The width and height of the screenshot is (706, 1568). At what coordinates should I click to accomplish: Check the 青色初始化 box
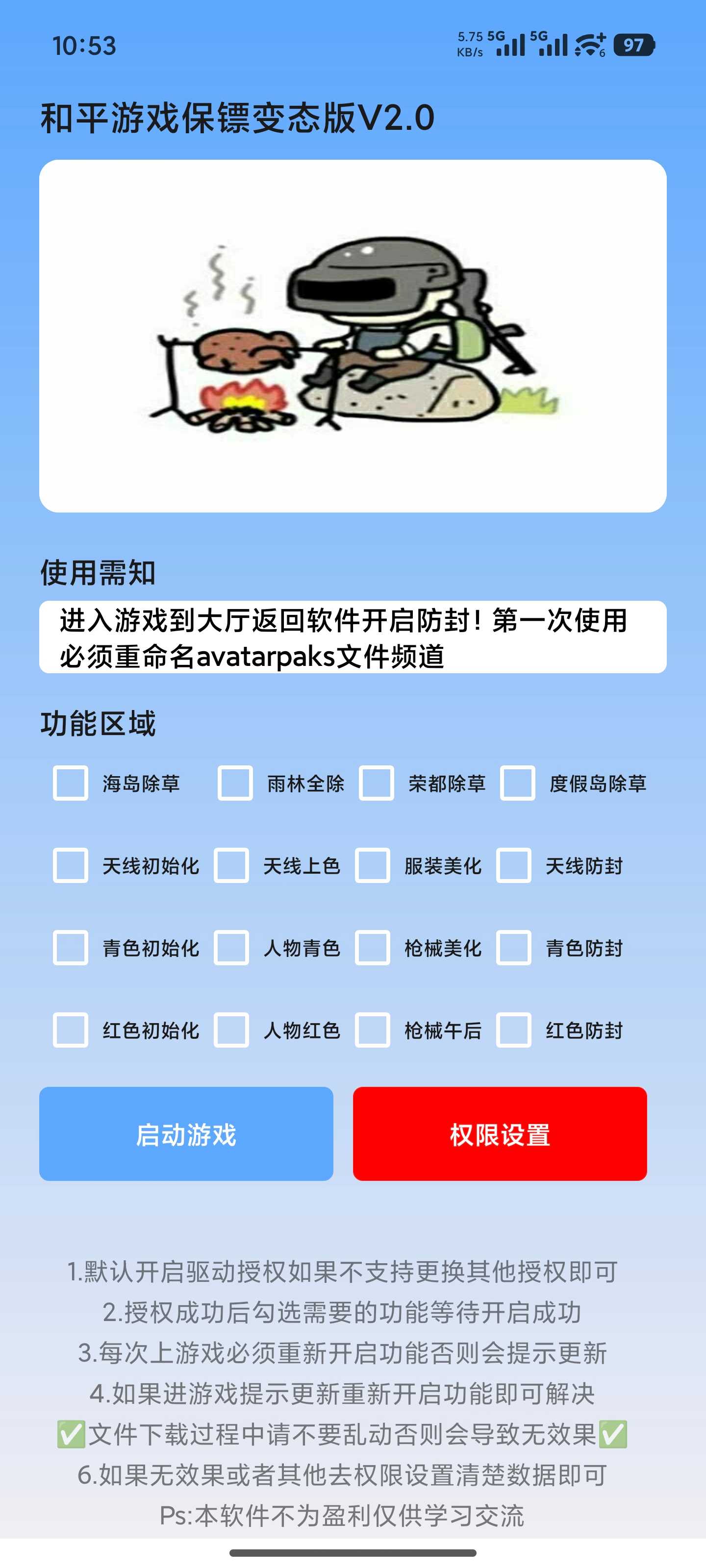71,947
